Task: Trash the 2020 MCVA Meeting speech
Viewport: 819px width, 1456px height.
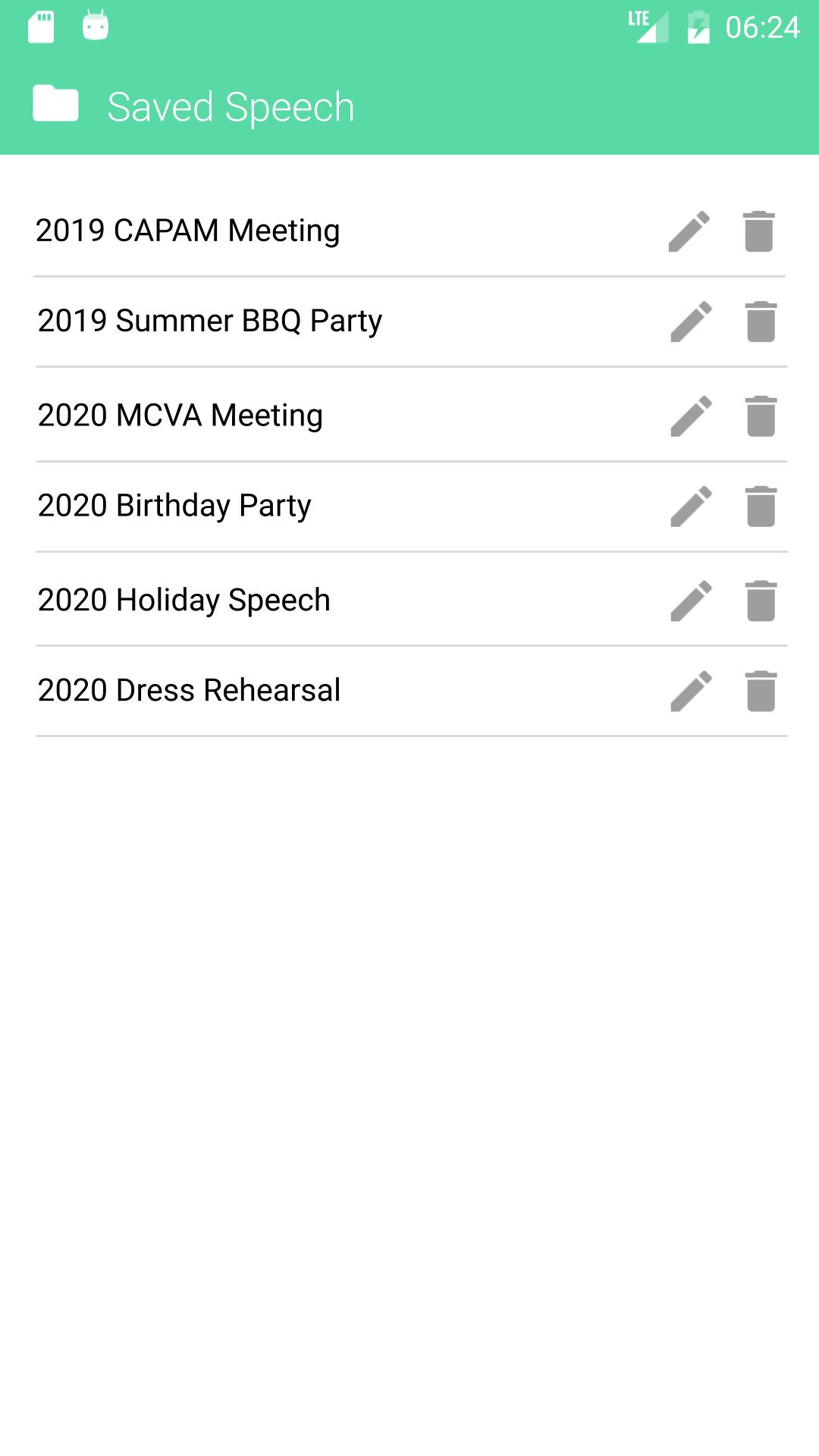Action: pos(761,416)
